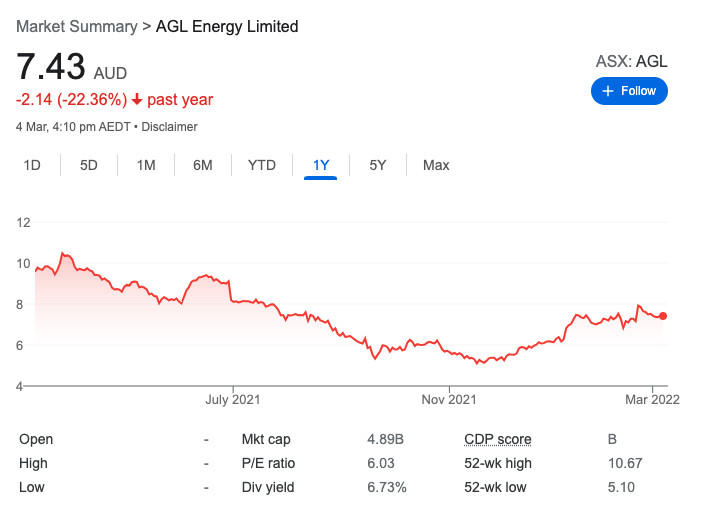This screenshot has height=510, width=723.
Task: Switch chart to Max range
Action: (x=436, y=165)
